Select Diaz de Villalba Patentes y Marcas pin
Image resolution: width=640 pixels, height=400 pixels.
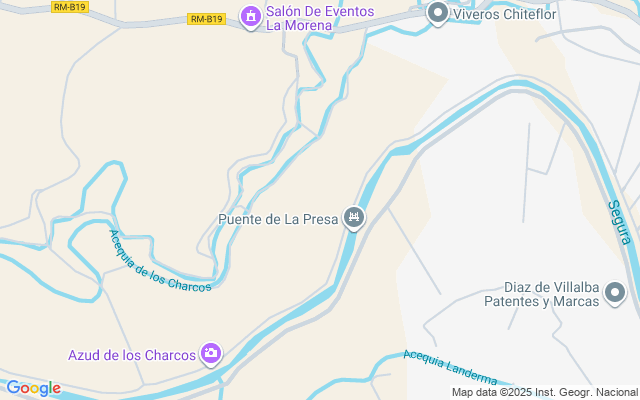613,293
